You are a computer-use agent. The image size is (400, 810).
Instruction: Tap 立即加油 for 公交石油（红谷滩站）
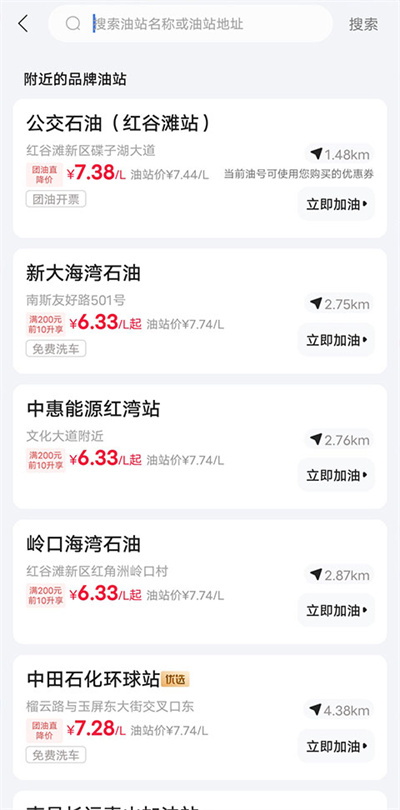pyautogui.click(x=336, y=204)
